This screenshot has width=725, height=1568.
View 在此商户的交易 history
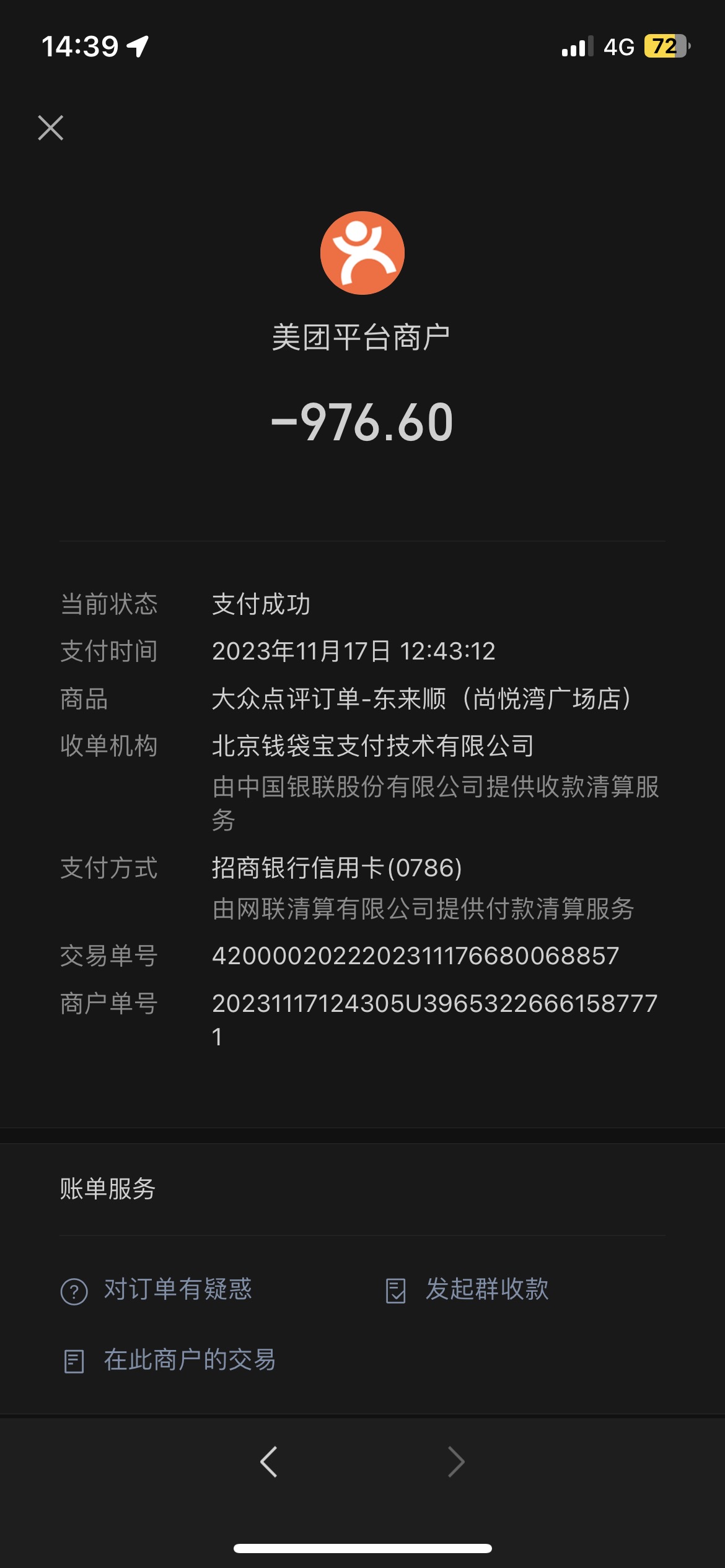(x=169, y=1361)
